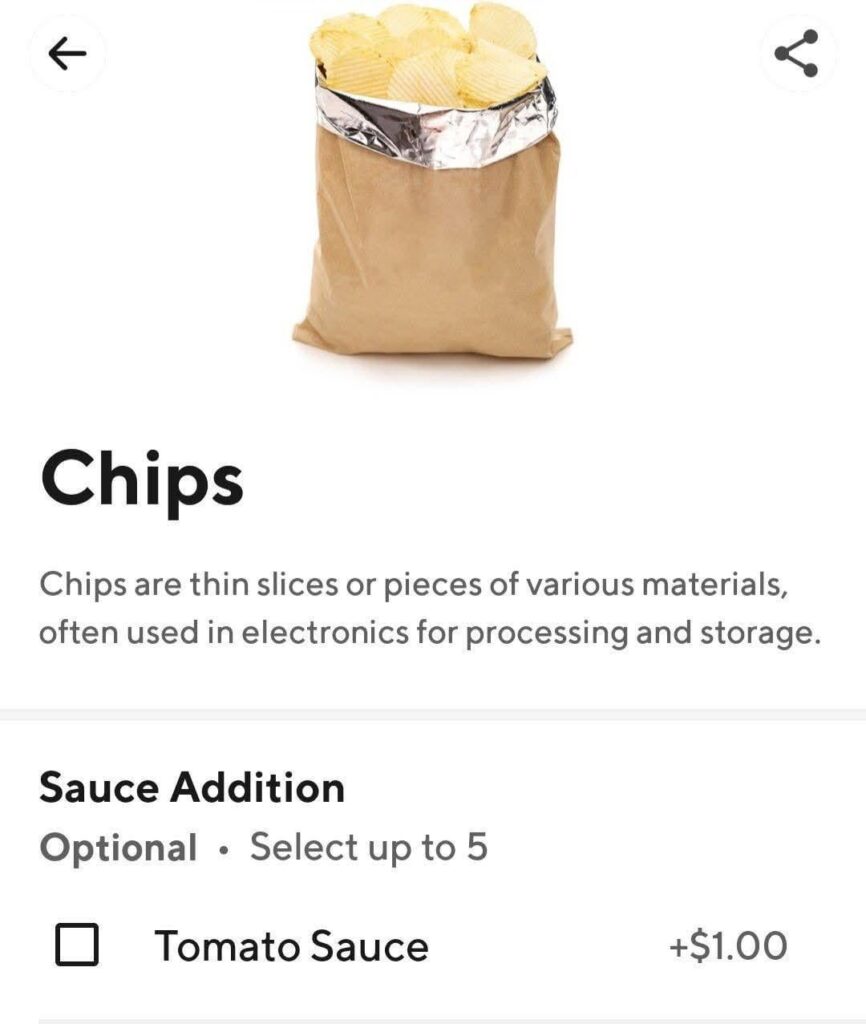Check the Tomato Sauce checkbox

[77, 945]
